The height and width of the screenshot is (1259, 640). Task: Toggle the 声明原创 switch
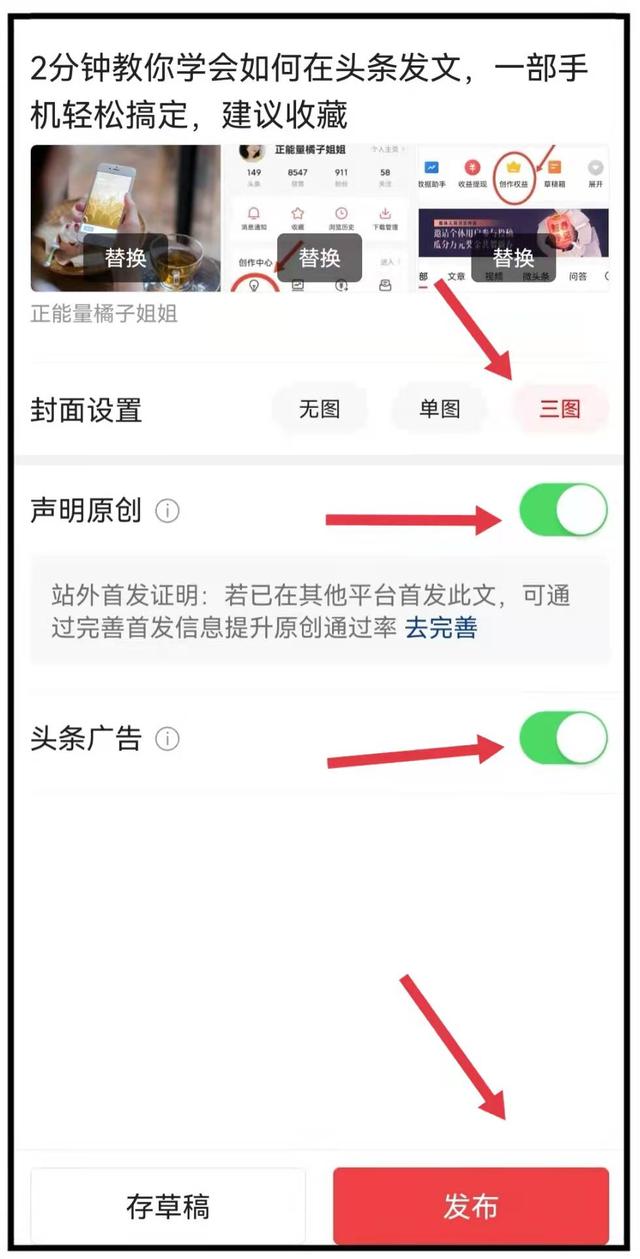(x=563, y=510)
